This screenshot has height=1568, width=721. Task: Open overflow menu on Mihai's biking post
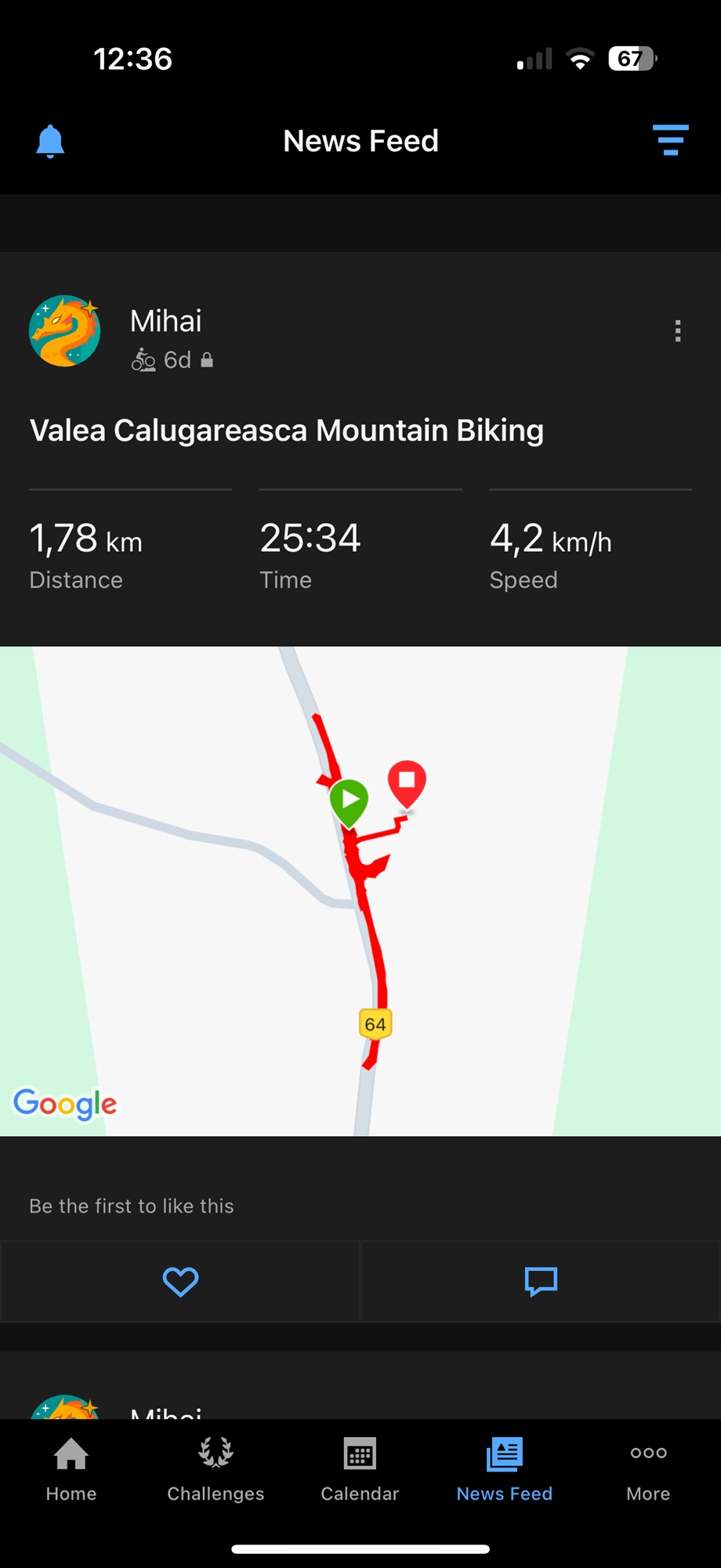(678, 331)
